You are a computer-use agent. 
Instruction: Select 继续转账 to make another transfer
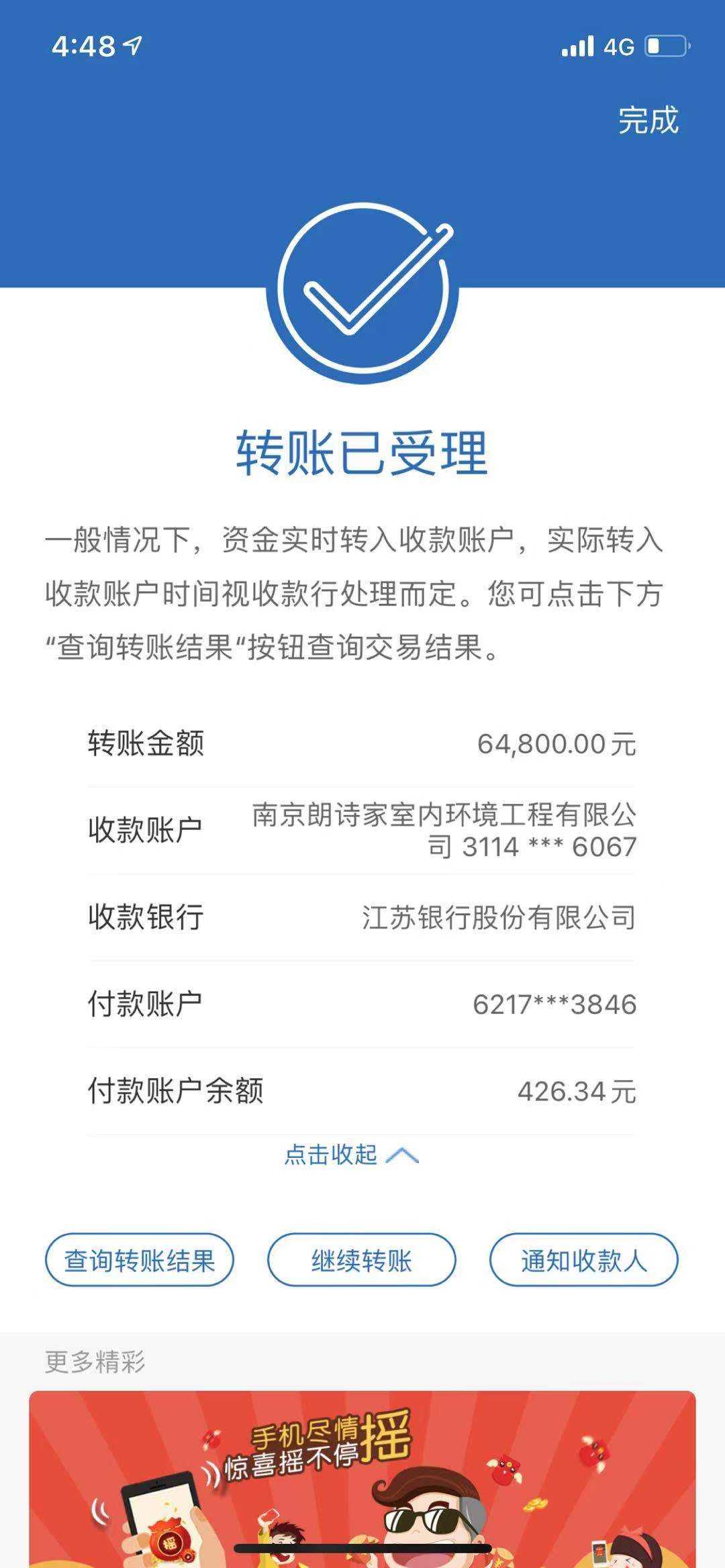[362, 1261]
